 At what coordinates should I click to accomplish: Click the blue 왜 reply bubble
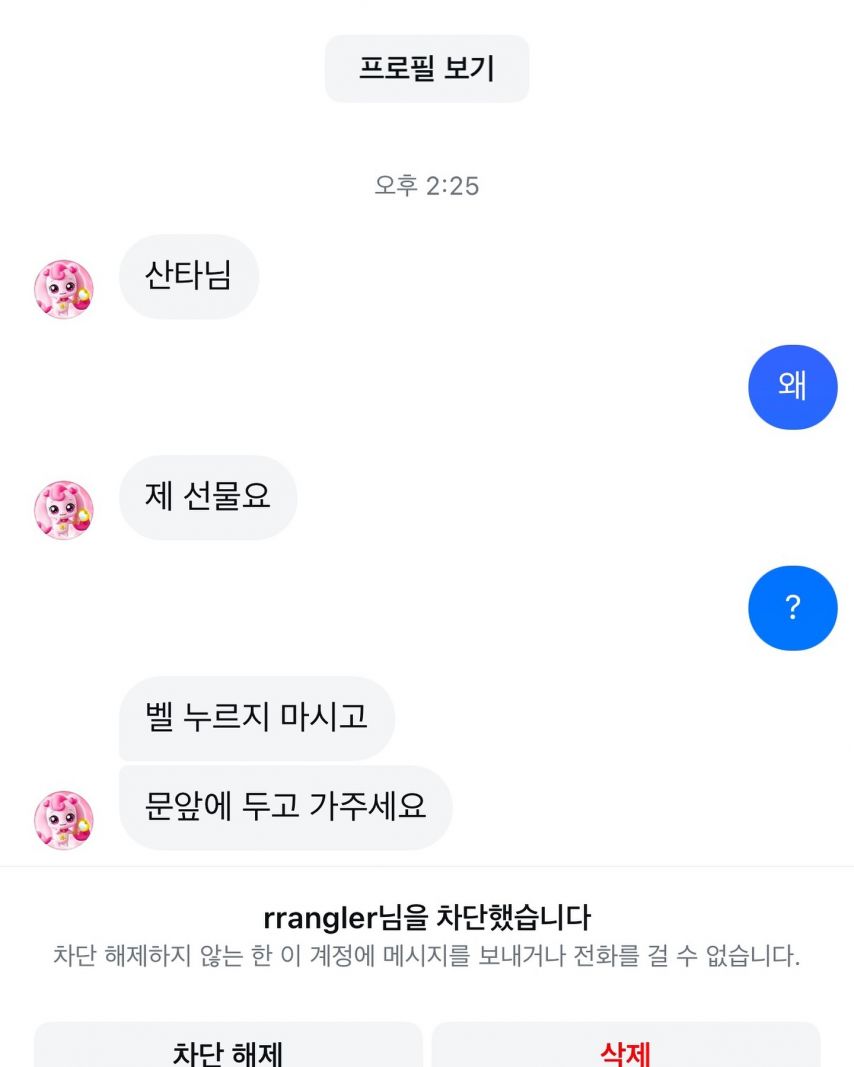792,387
